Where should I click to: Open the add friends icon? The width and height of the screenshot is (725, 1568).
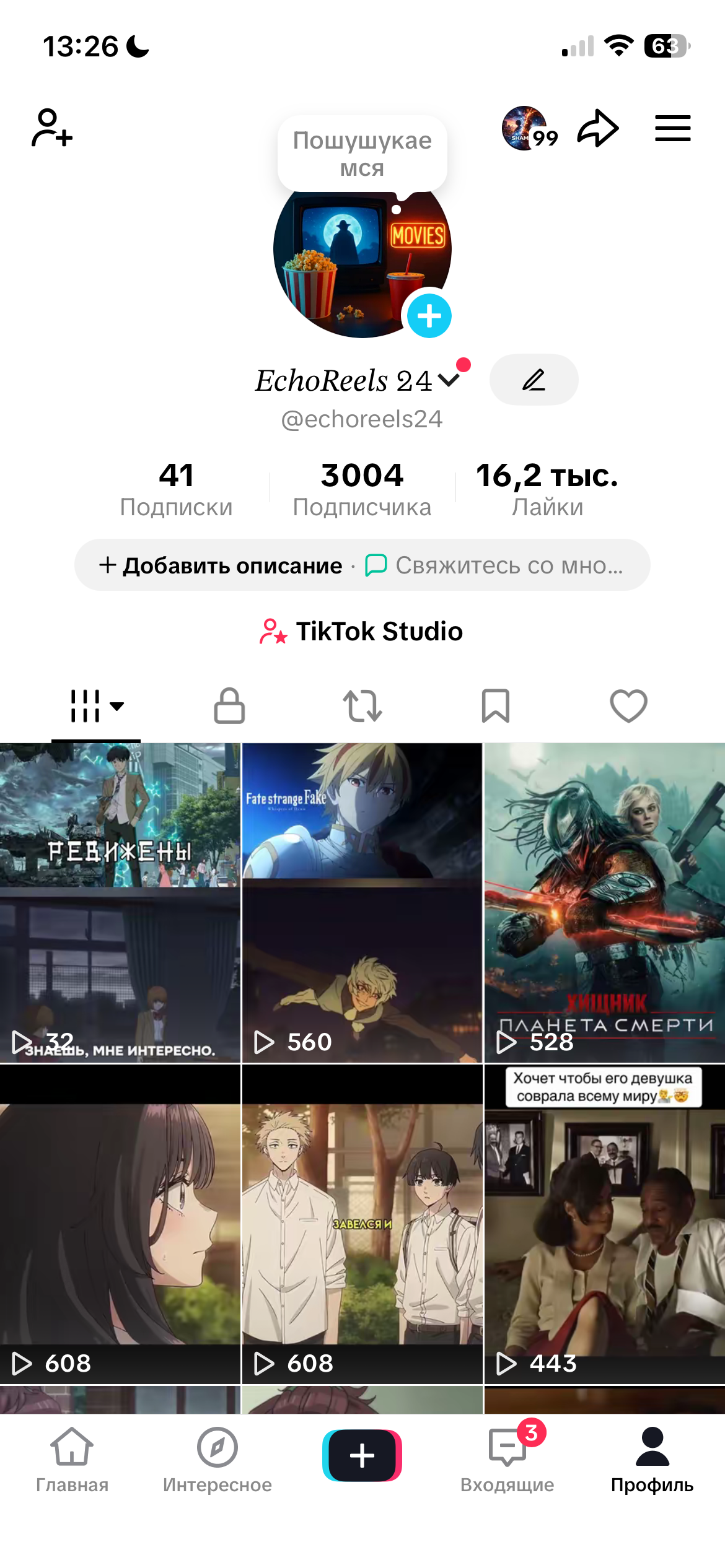52,128
